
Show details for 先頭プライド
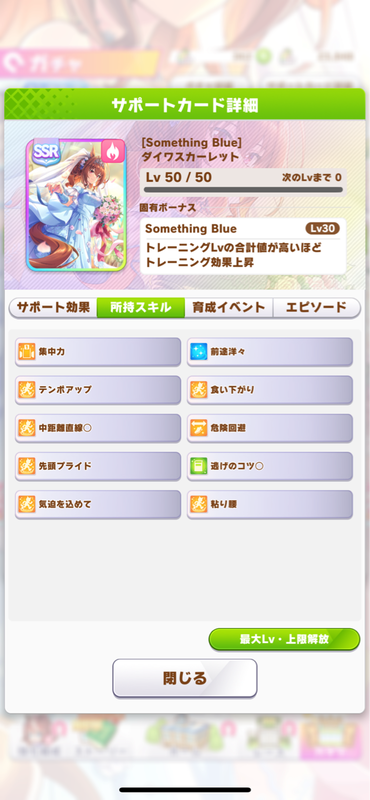click(x=98, y=466)
